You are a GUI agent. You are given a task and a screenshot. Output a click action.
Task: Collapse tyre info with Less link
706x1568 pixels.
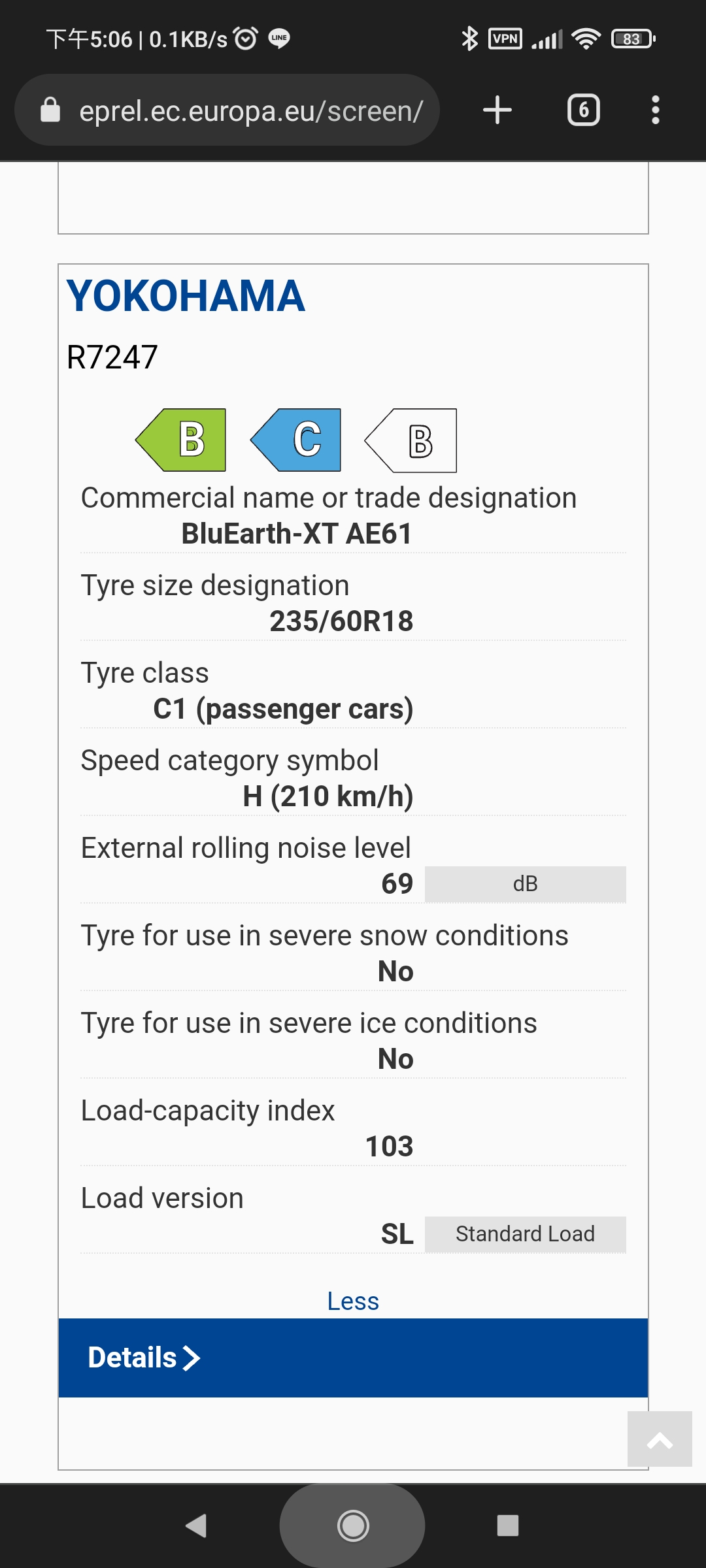[x=353, y=1301]
